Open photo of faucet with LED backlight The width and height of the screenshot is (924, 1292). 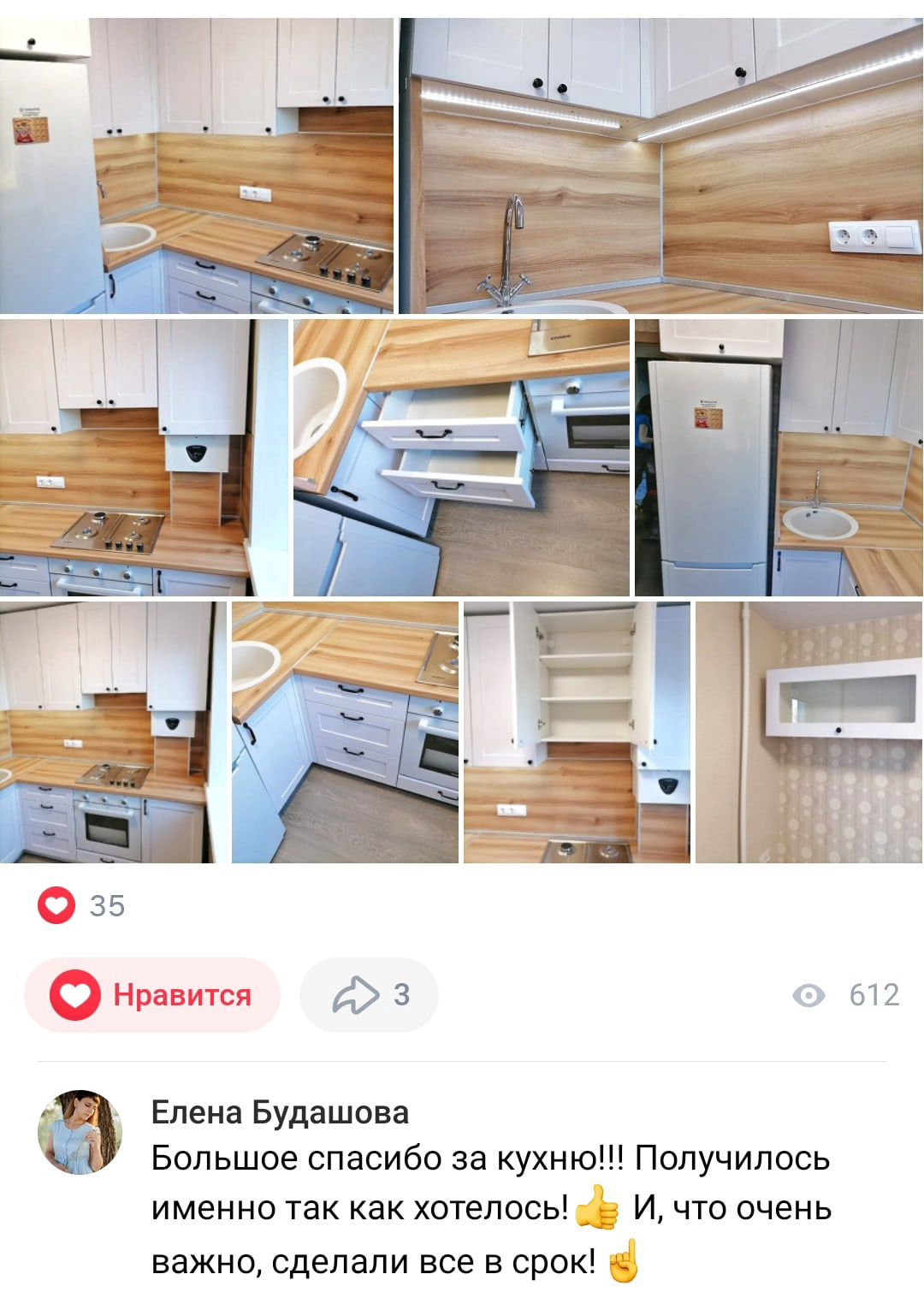660,165
